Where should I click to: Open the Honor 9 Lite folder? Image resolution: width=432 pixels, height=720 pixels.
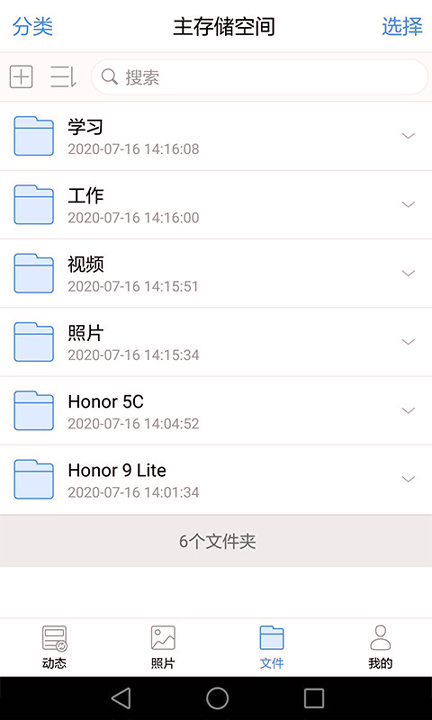click(x=216, y=479)
